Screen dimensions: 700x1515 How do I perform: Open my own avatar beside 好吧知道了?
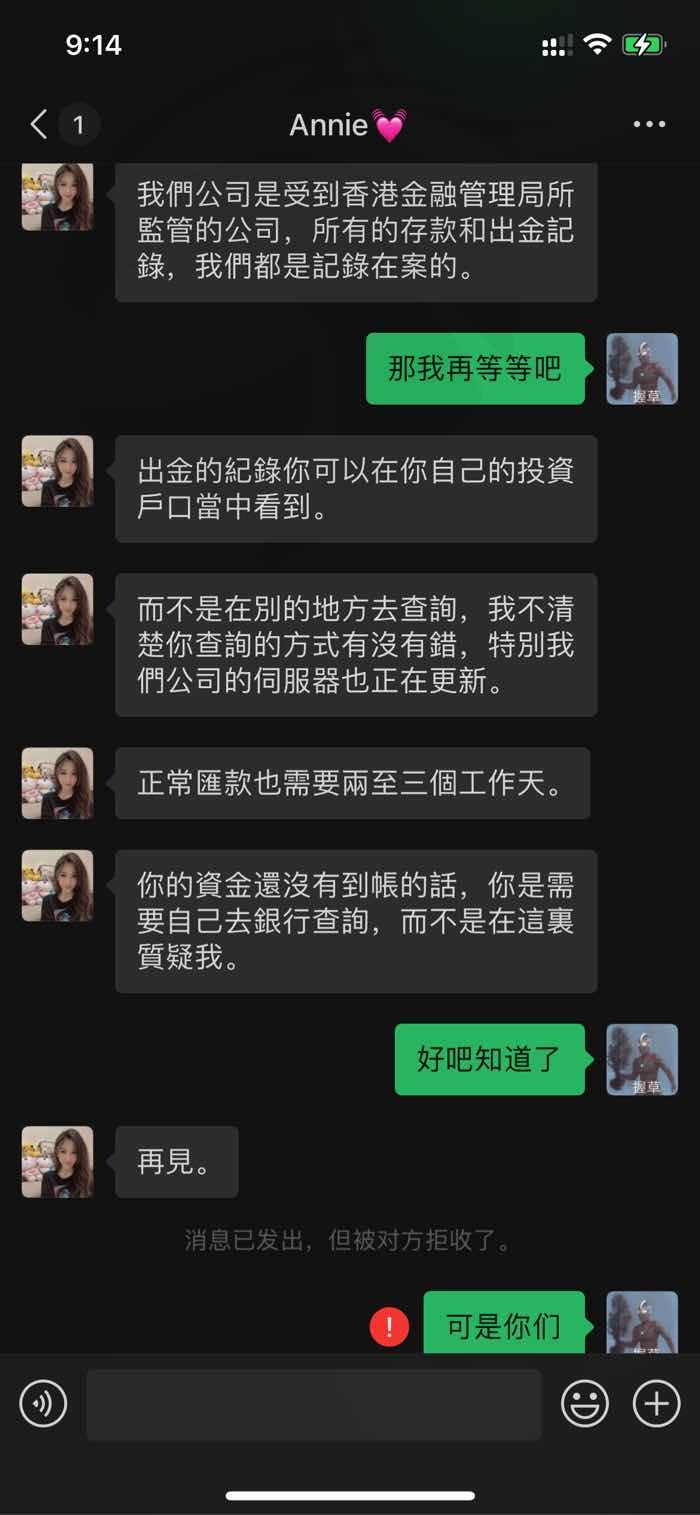click(x=642, y=1060)
